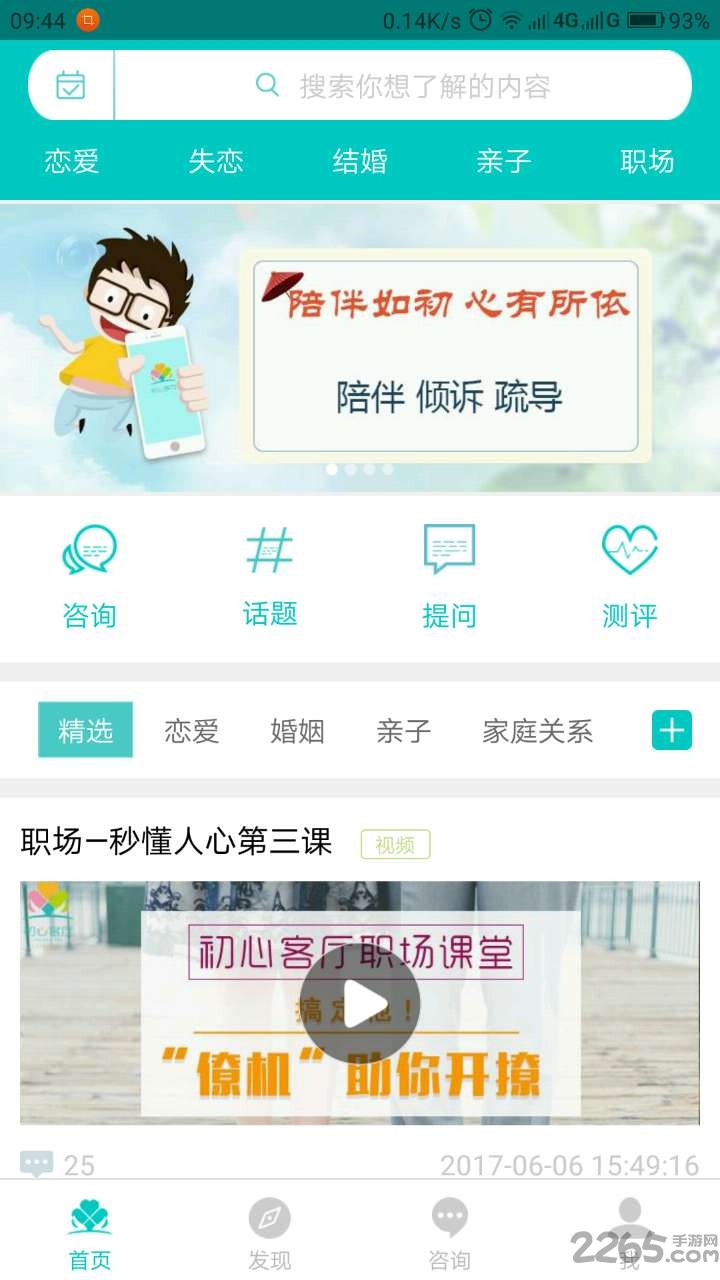The image size is (720, 1280).
Task: Select the 恋爱 category in top bar
Action: coord(72,161)
